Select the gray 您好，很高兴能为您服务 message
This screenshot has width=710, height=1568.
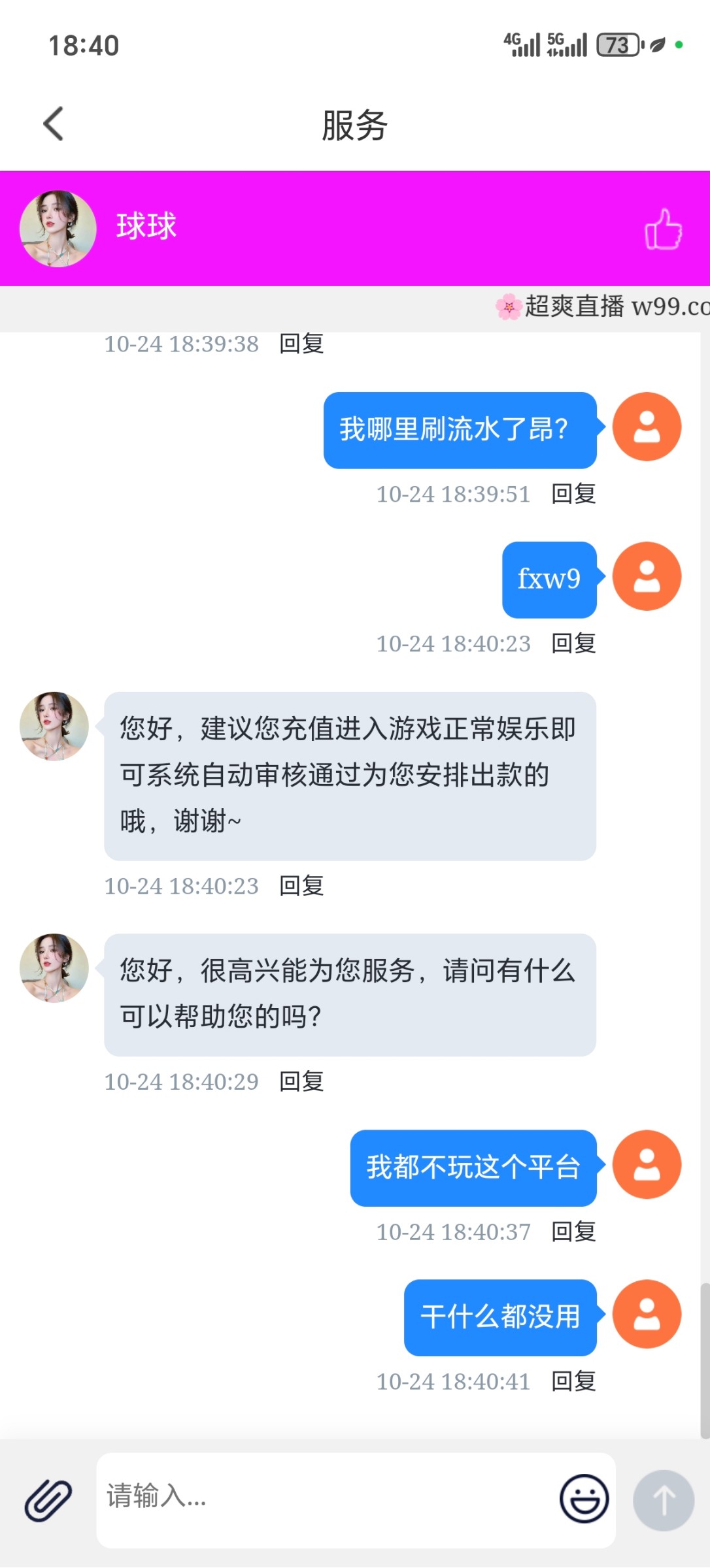point(350,993)
